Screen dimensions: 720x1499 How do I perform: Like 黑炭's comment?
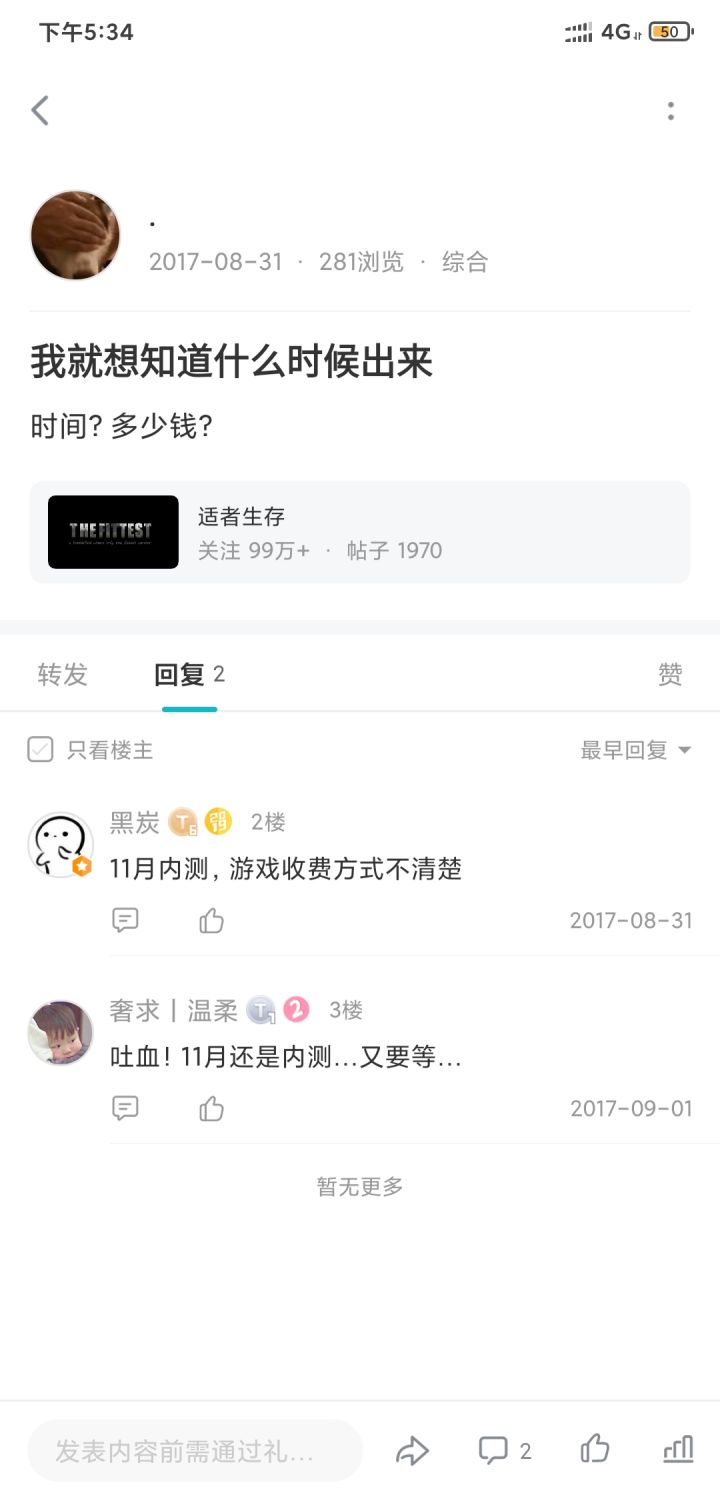click(211, 920)
